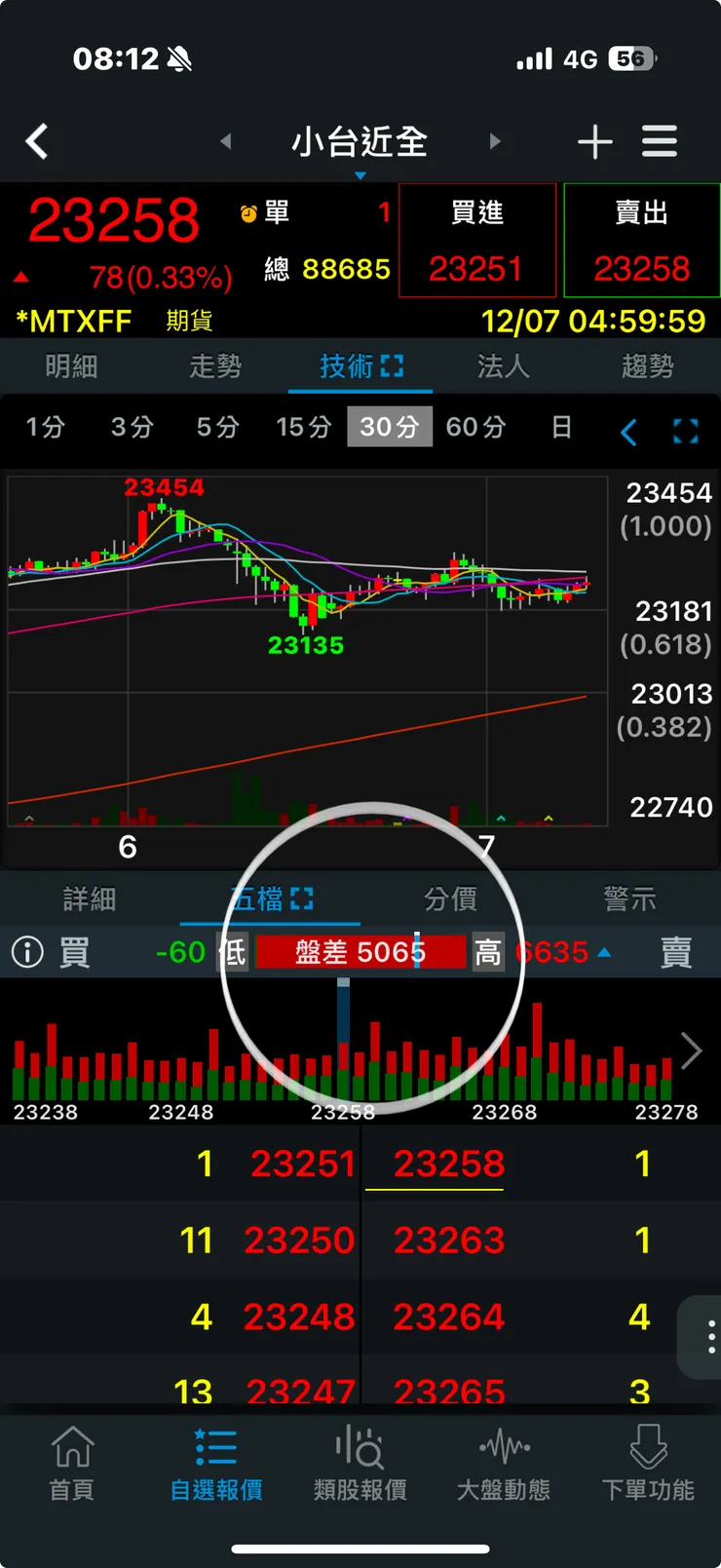Select the 60分 chart interval
Viewport: 721px width, 1568px height.
click(475, 427)
